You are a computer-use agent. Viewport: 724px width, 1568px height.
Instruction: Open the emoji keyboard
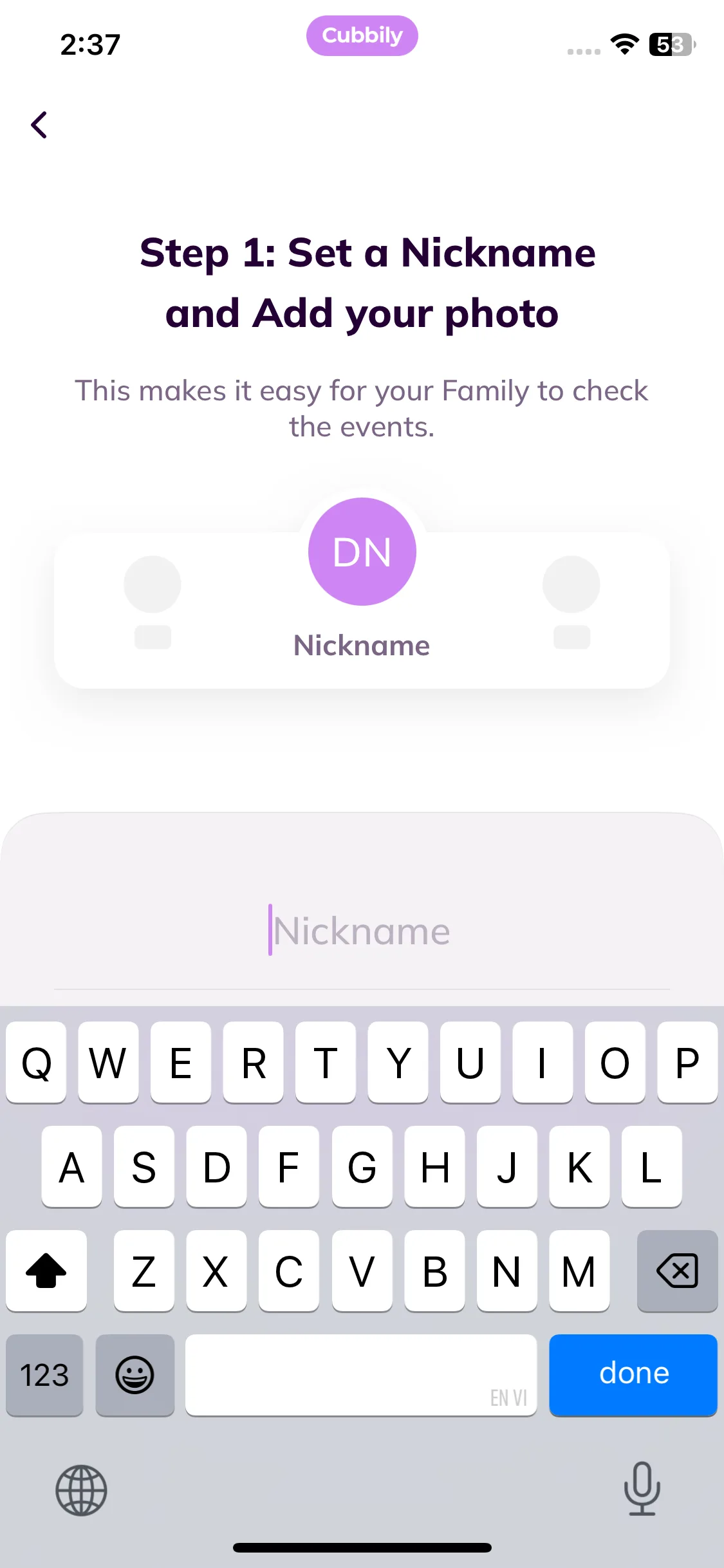click(x=135, y=1375)
